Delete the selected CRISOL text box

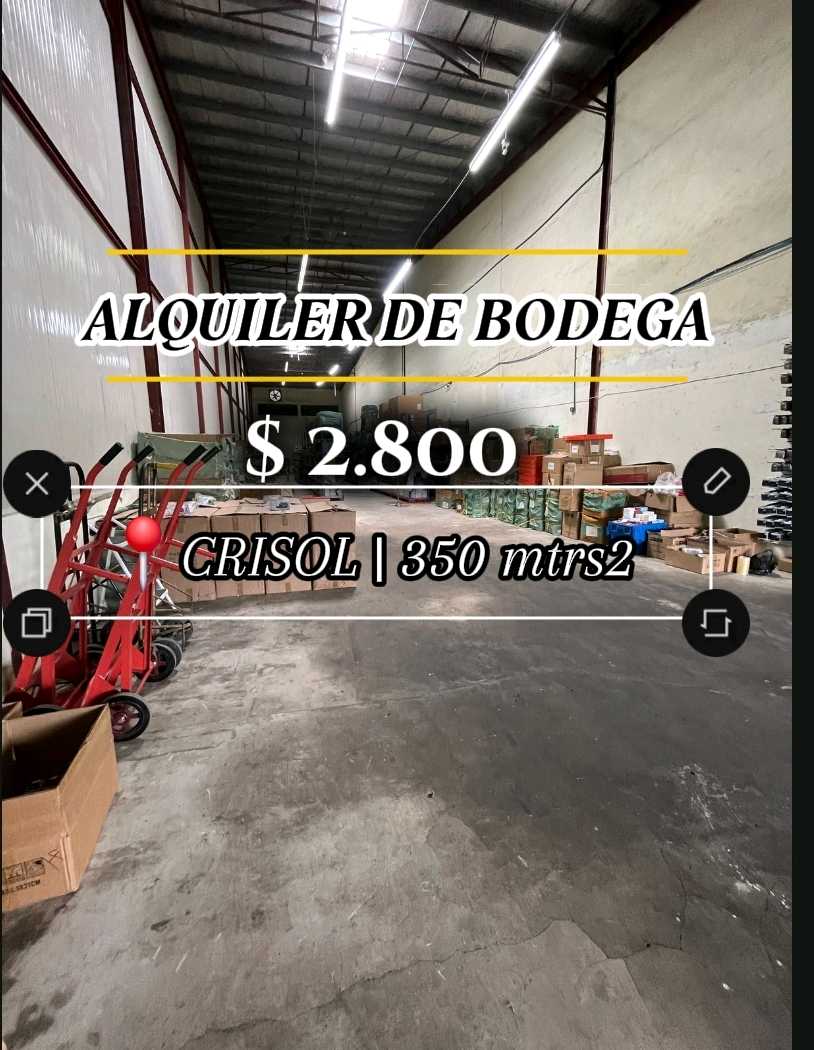(37, 484)
